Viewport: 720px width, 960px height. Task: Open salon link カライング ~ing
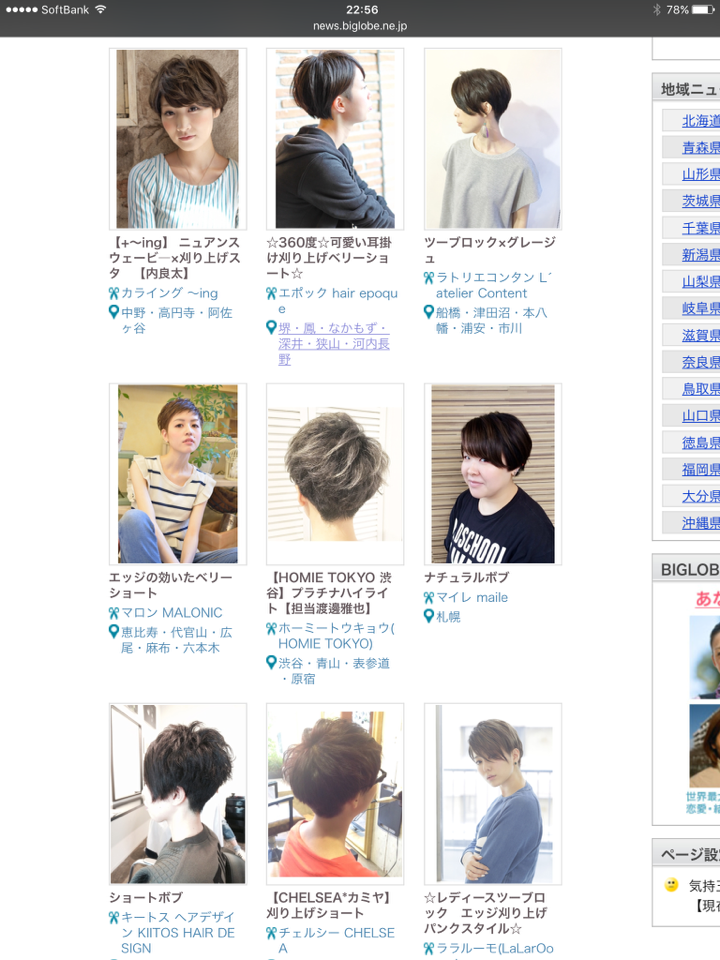coord(169,293)
